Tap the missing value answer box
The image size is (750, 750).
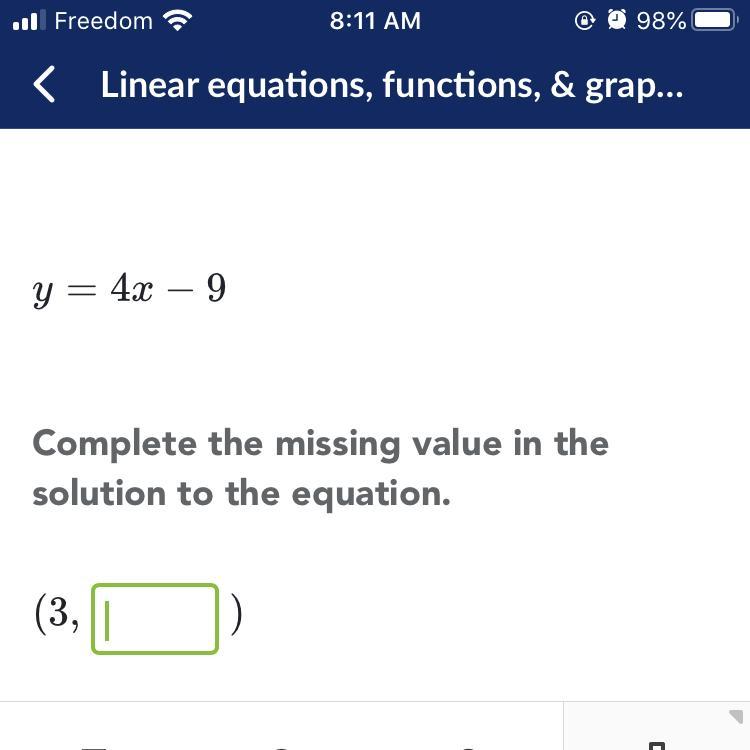click(155, 619)
